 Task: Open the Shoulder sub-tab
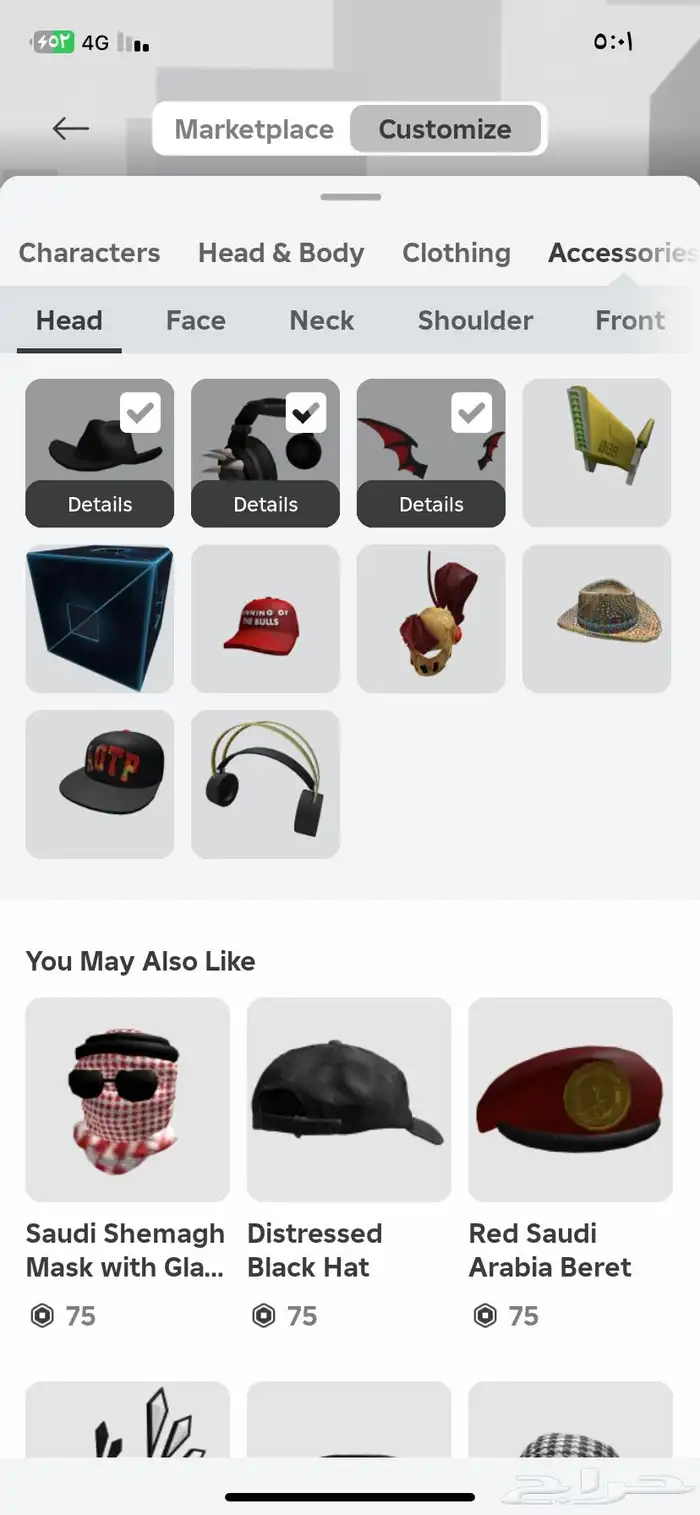tap(475, 320)
